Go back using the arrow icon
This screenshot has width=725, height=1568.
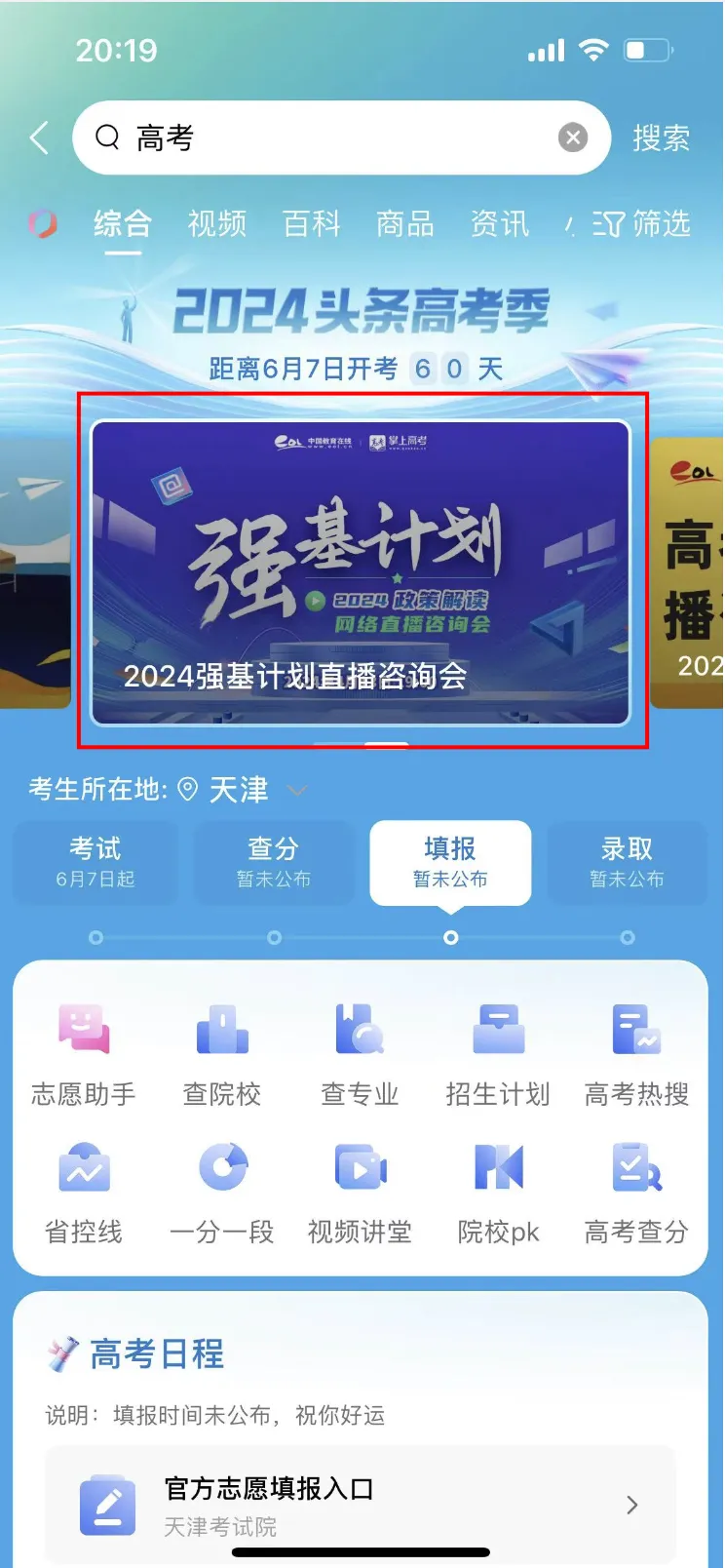pyautogui.click(x=39, y=138)
